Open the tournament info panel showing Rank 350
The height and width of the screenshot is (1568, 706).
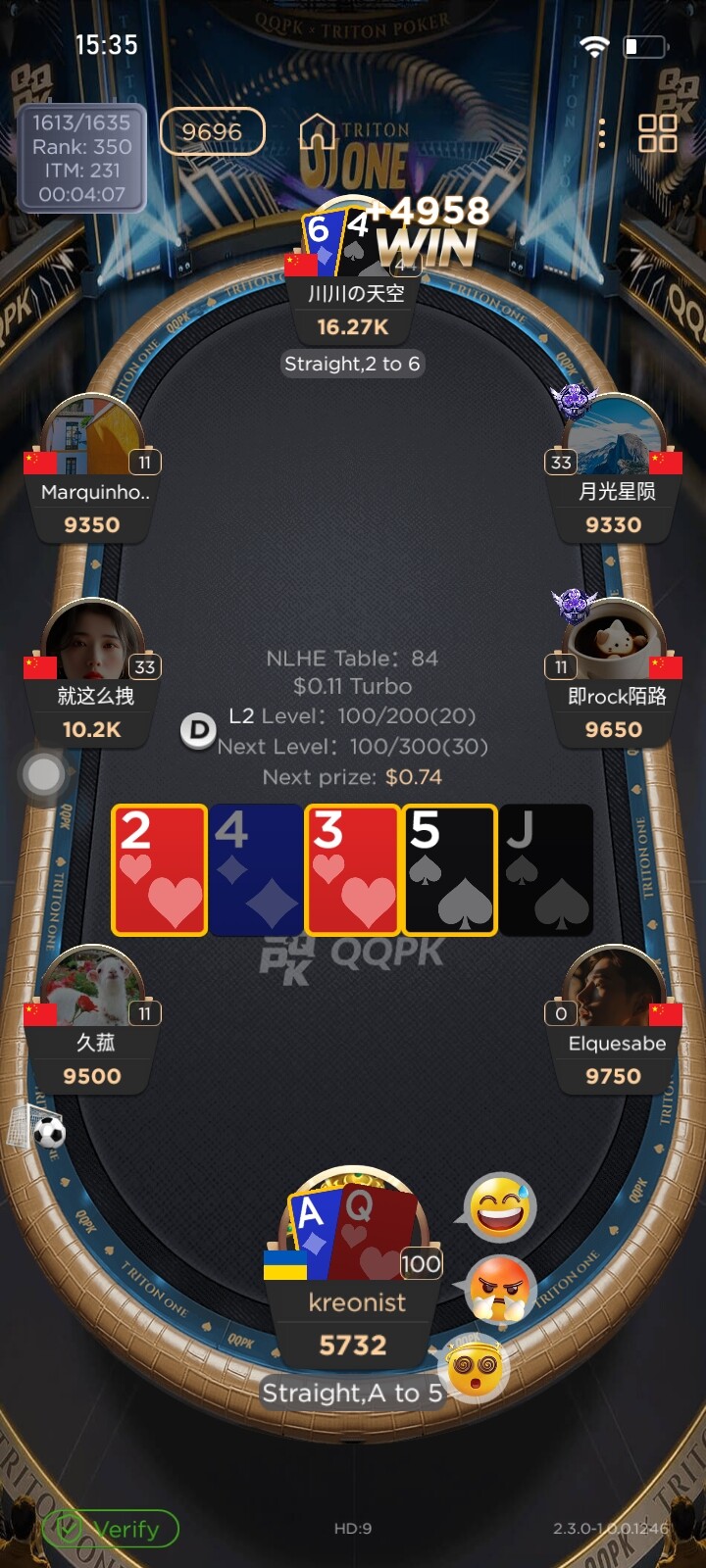(81, 158)
